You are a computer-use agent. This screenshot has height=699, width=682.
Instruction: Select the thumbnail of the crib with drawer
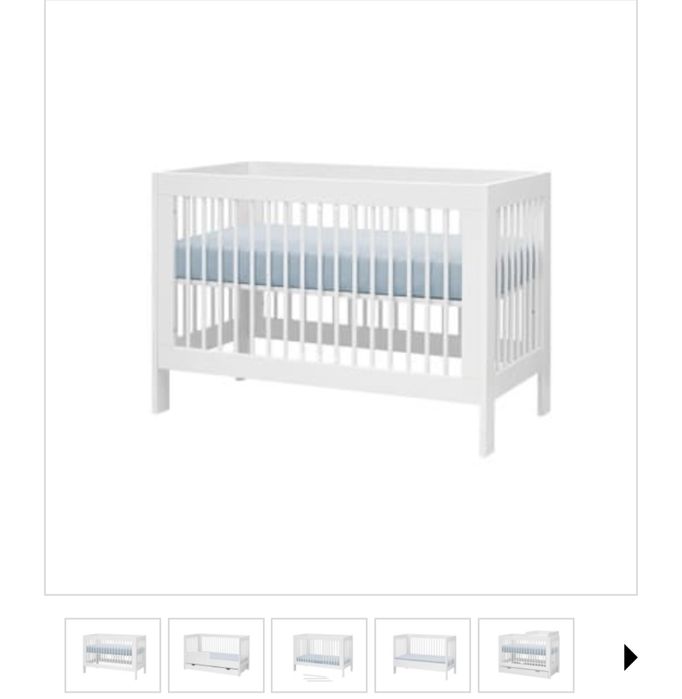coord(216,655)
